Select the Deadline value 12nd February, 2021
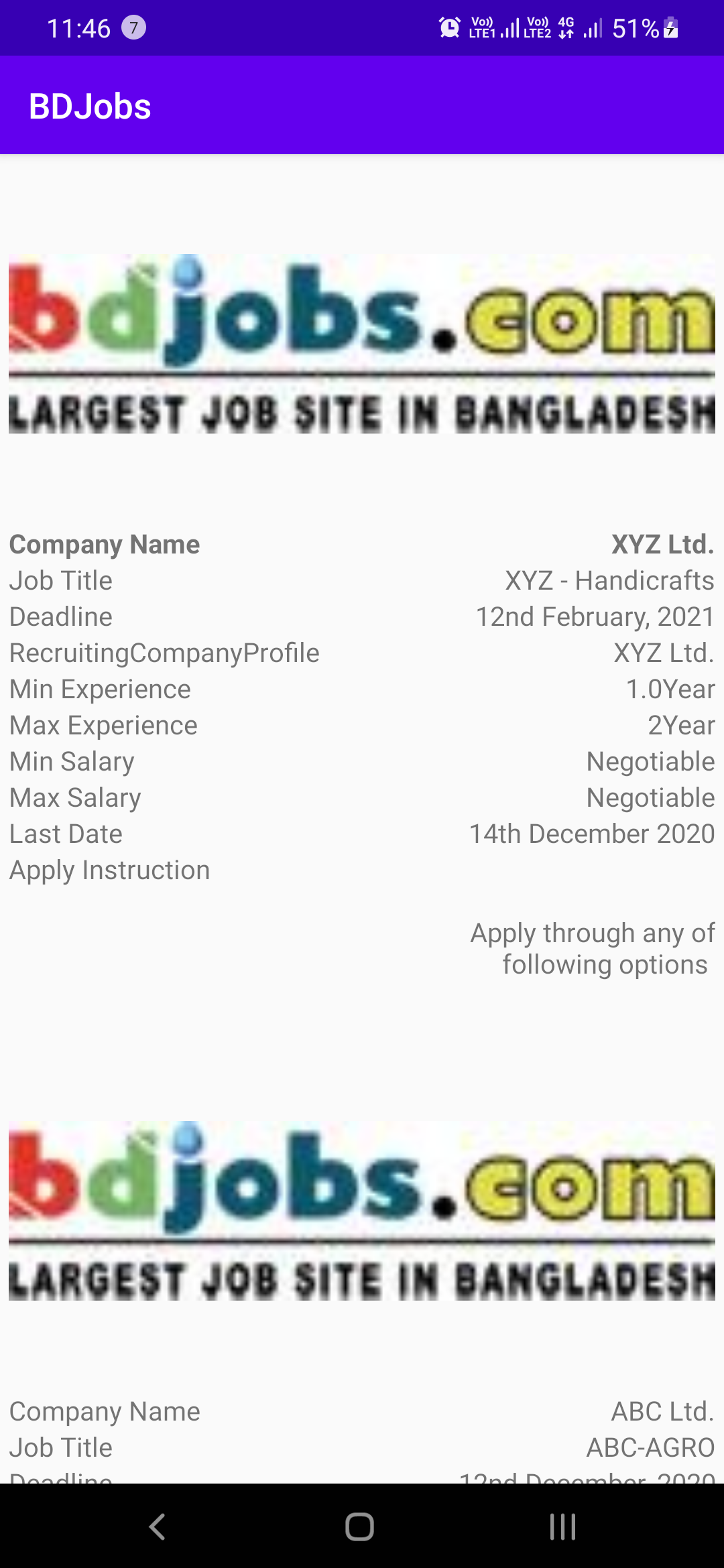 [x=595, y=616]
